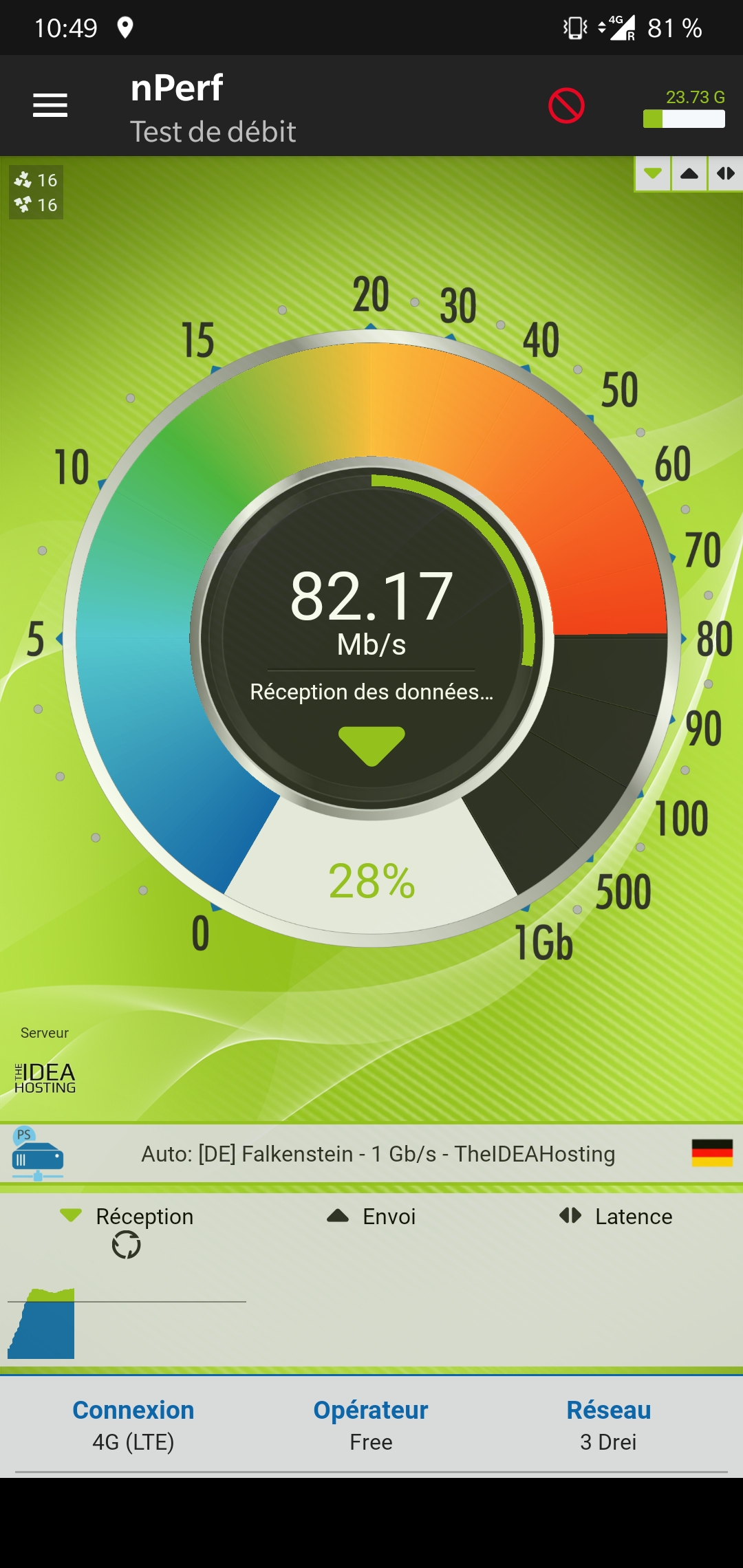This screenshot has width=743, height=1568.
Task: Select the download test arrow icon
Action: pyautogui.click(x=653, y=174)
